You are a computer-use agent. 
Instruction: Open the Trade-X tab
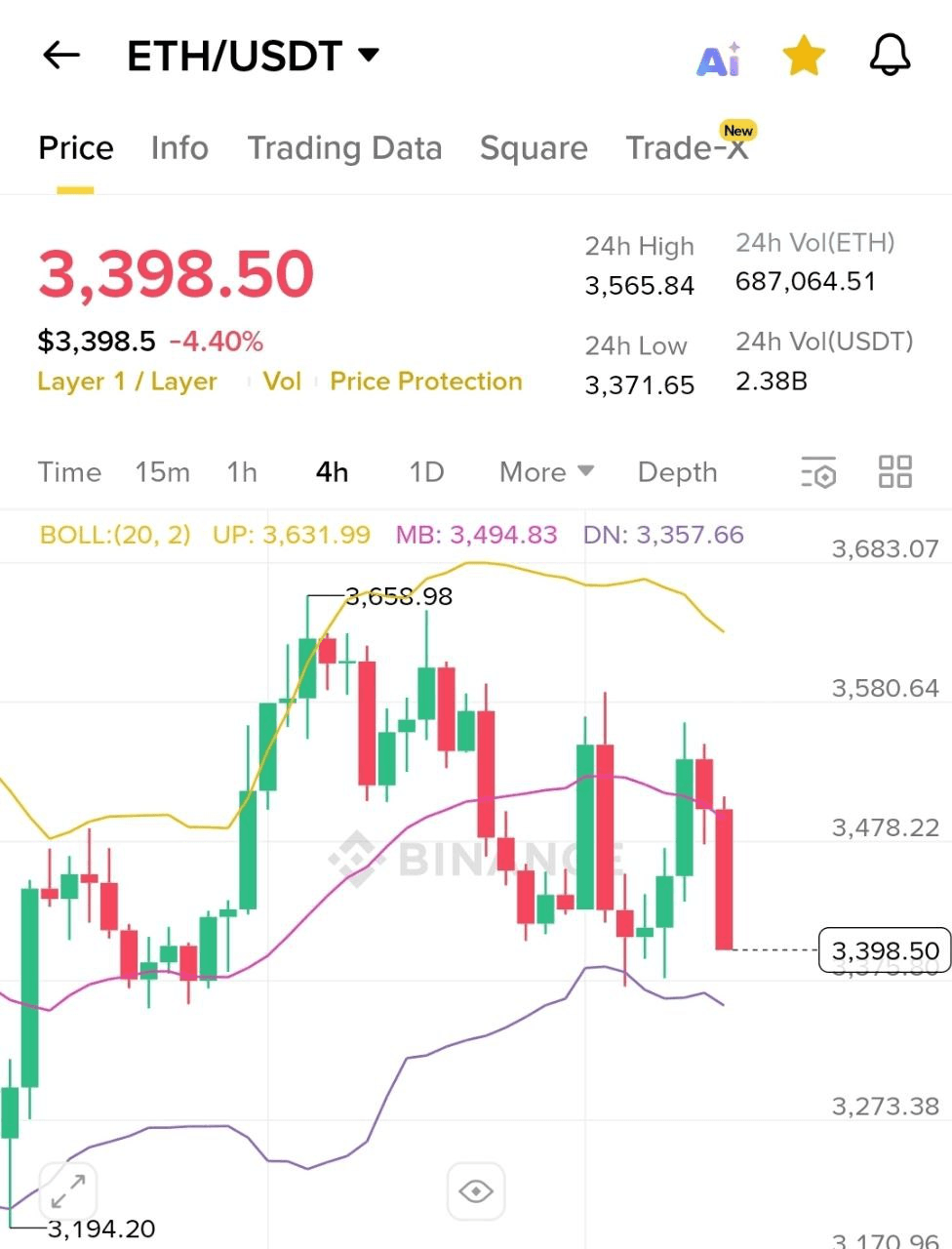pyautogui.click(x=687, y=148)
